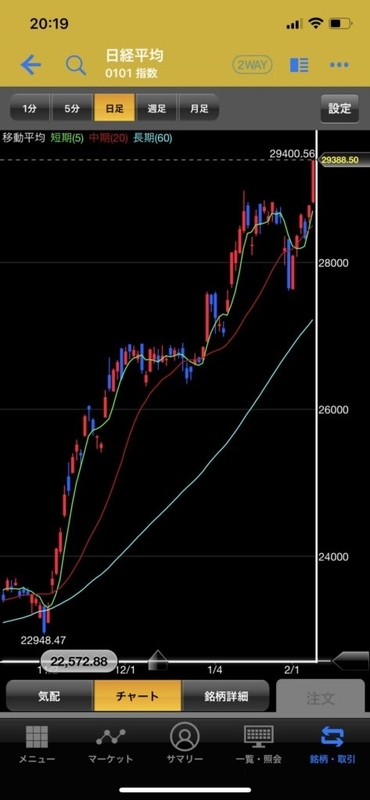Open the サマリー section
Viewport: 370px width, 800px height.
pyautogui.click(x=185, y=744)
